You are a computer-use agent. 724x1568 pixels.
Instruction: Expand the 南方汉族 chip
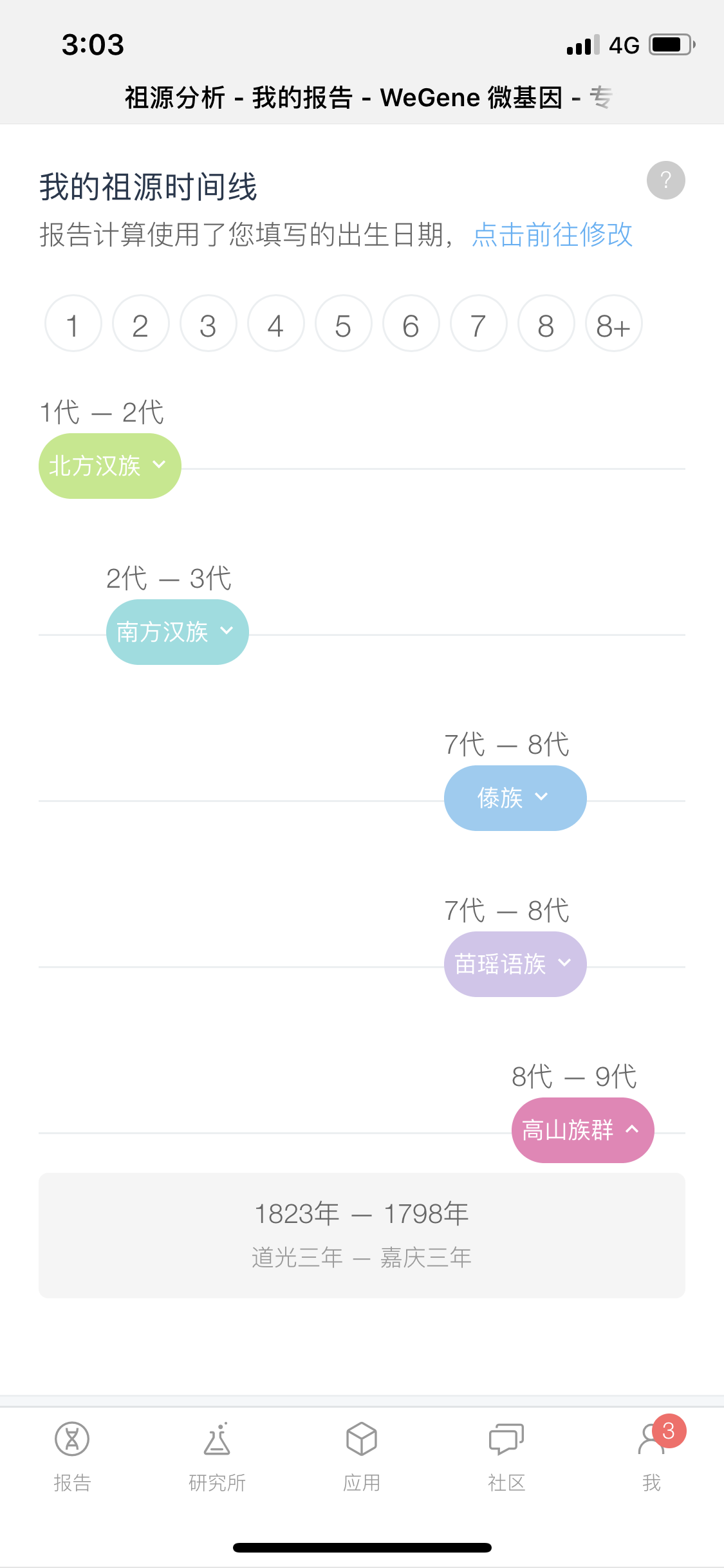pyautogui.click(x=178, y=632)
